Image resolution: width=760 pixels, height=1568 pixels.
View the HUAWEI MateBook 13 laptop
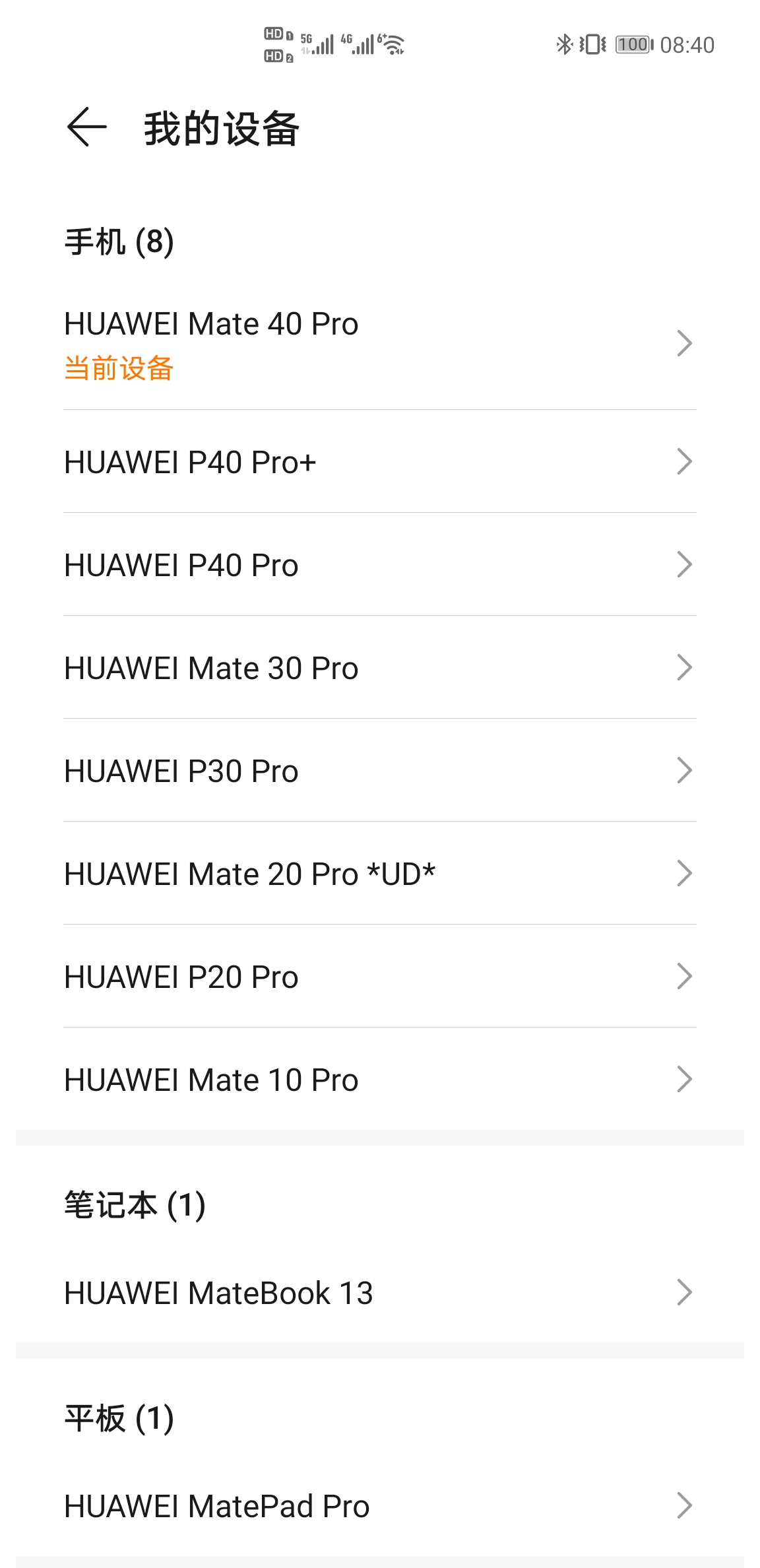point(379,1293)
